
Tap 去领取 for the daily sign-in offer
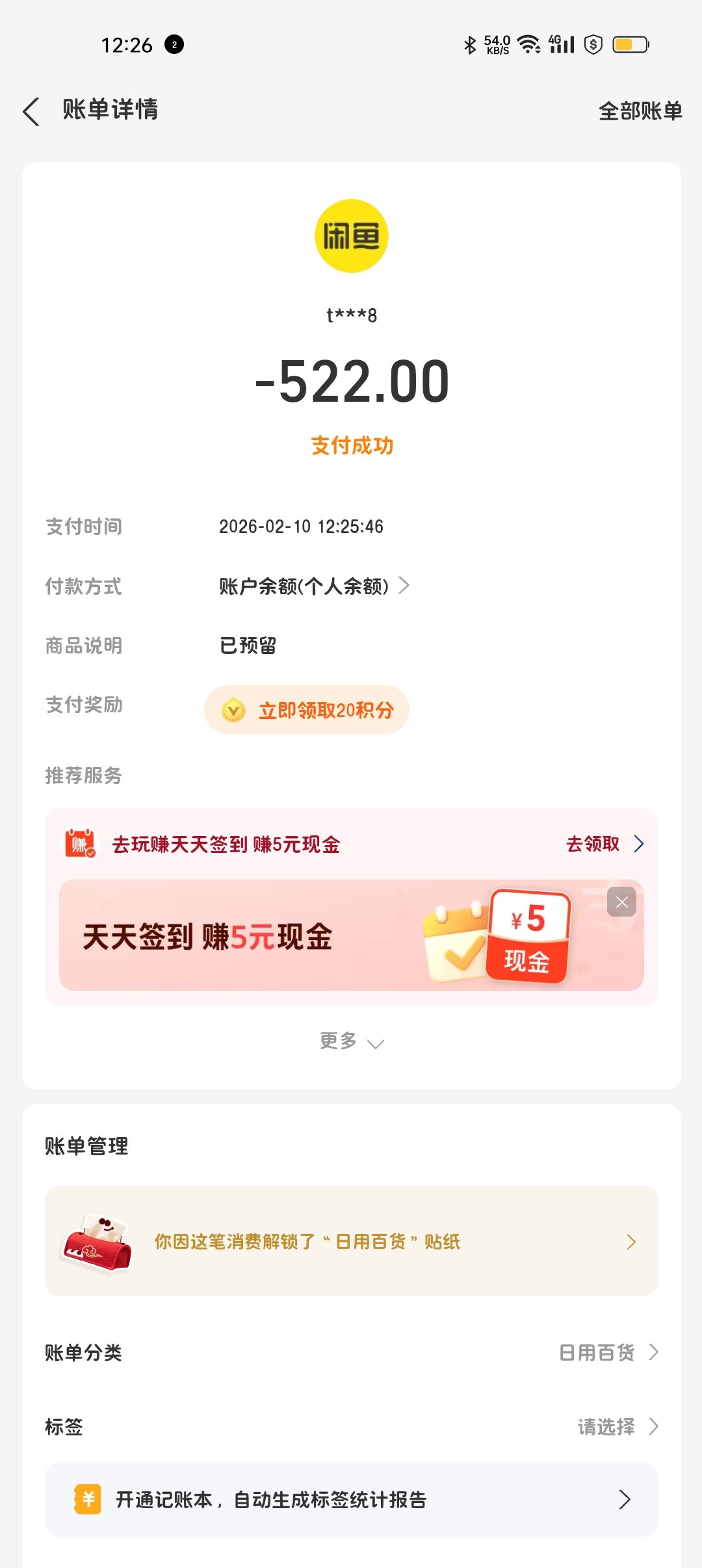[604, 844]
